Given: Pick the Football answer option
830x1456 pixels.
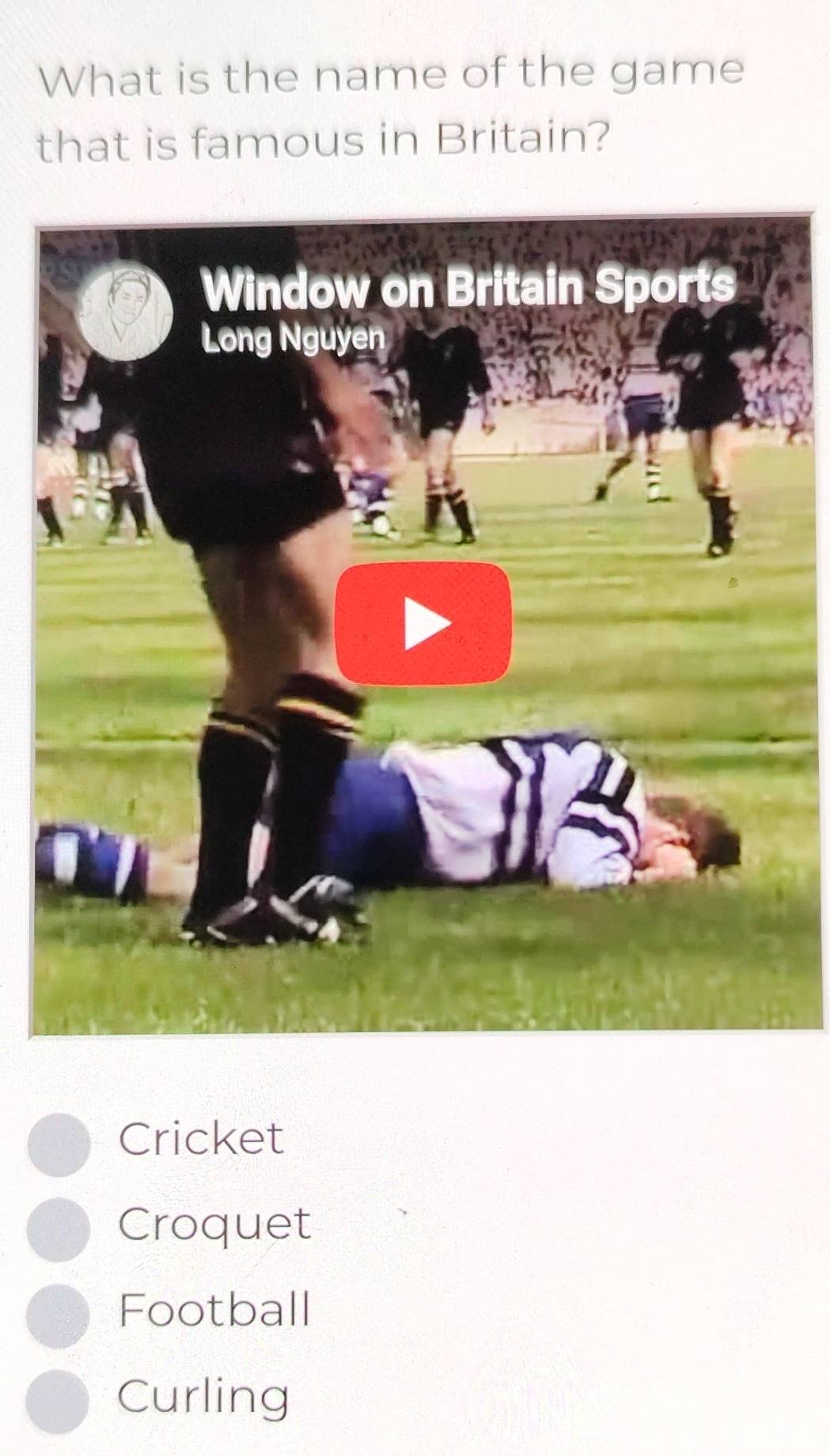Looking at the screenshot, I should [57, 1315].
